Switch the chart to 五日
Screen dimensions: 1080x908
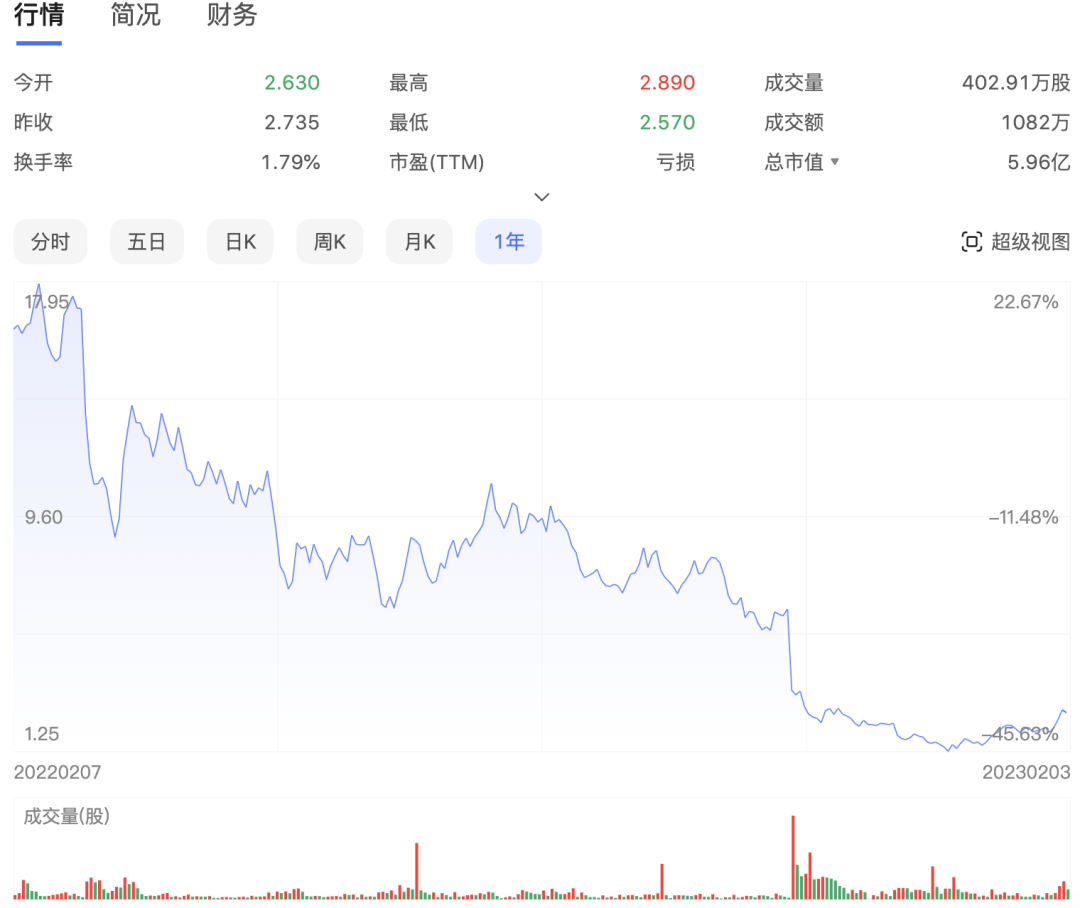click(x=147, y=242)
